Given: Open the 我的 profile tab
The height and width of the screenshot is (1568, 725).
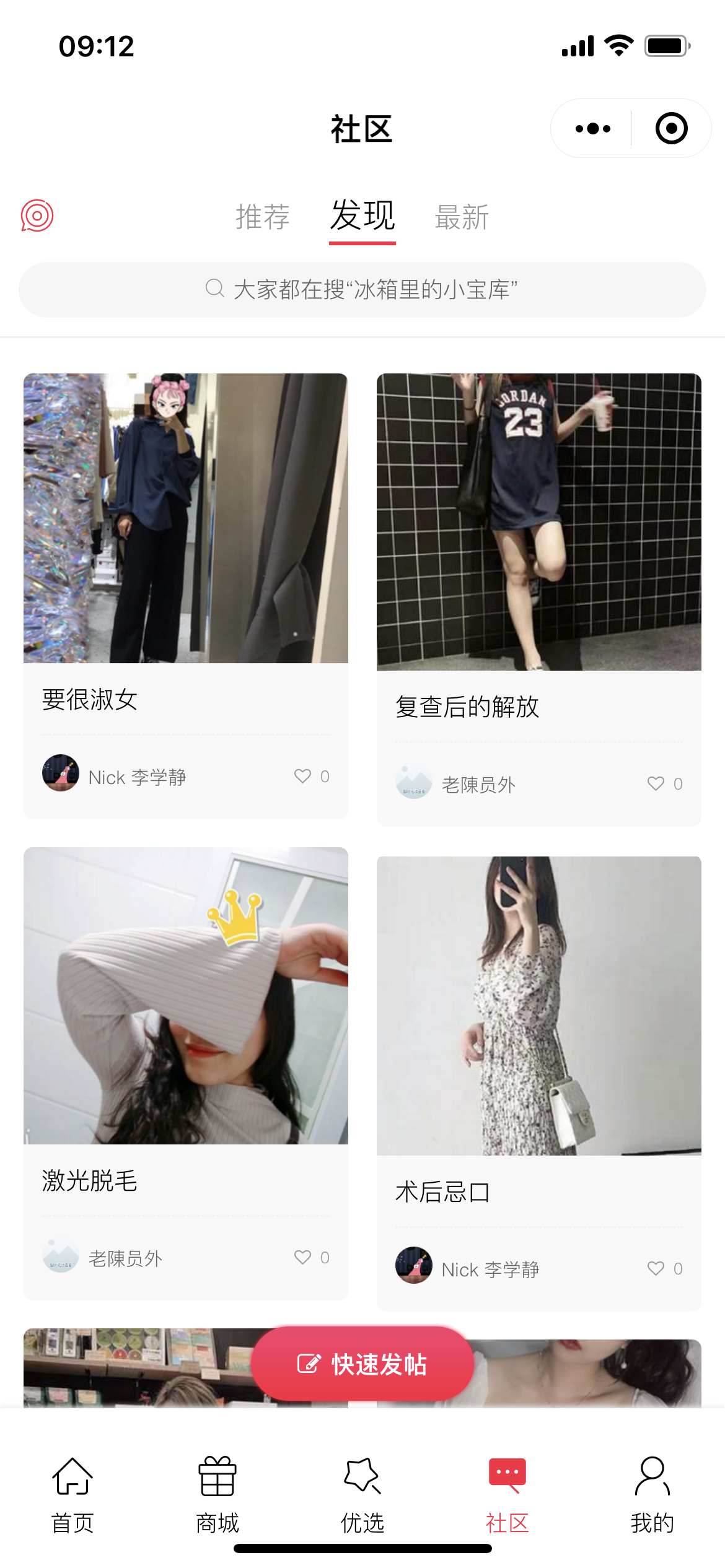Looking at the screenshot, I should click(x=652, y=1494).
